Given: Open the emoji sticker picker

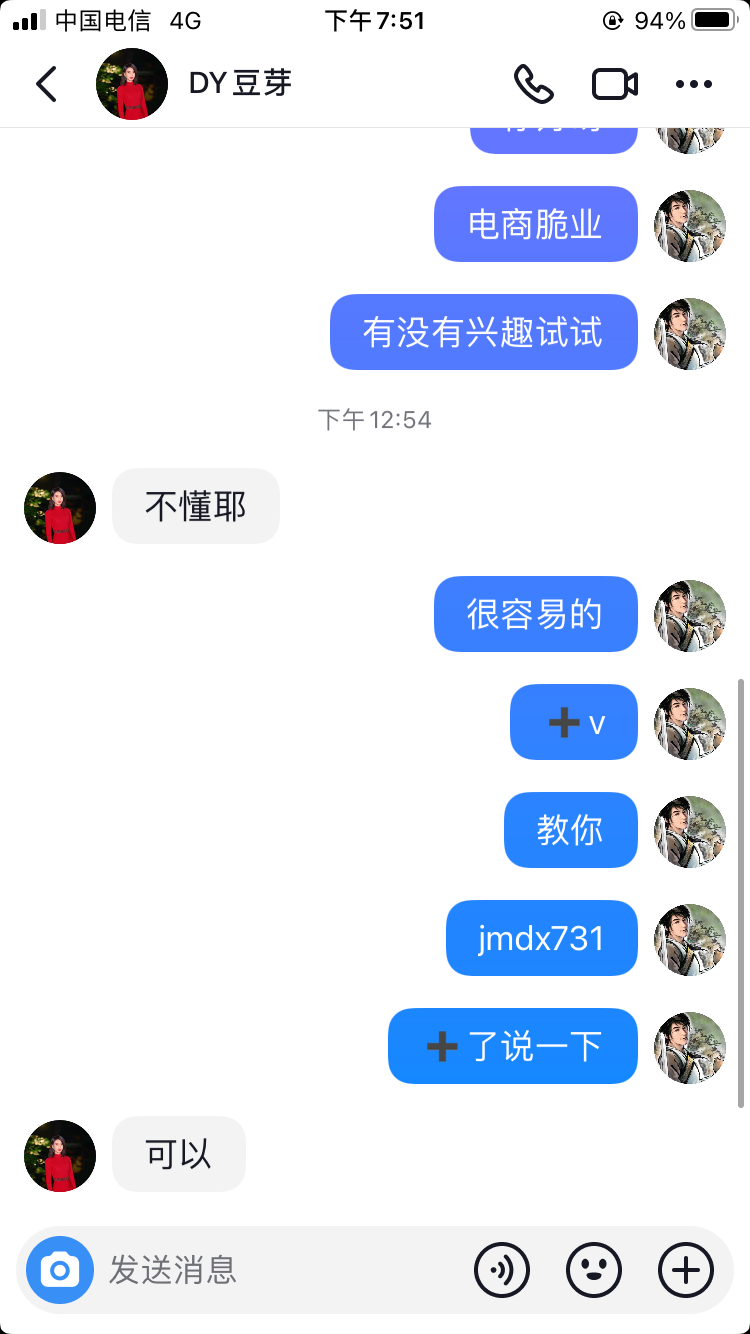Looking at the screenshot, I should point(594,1270).
